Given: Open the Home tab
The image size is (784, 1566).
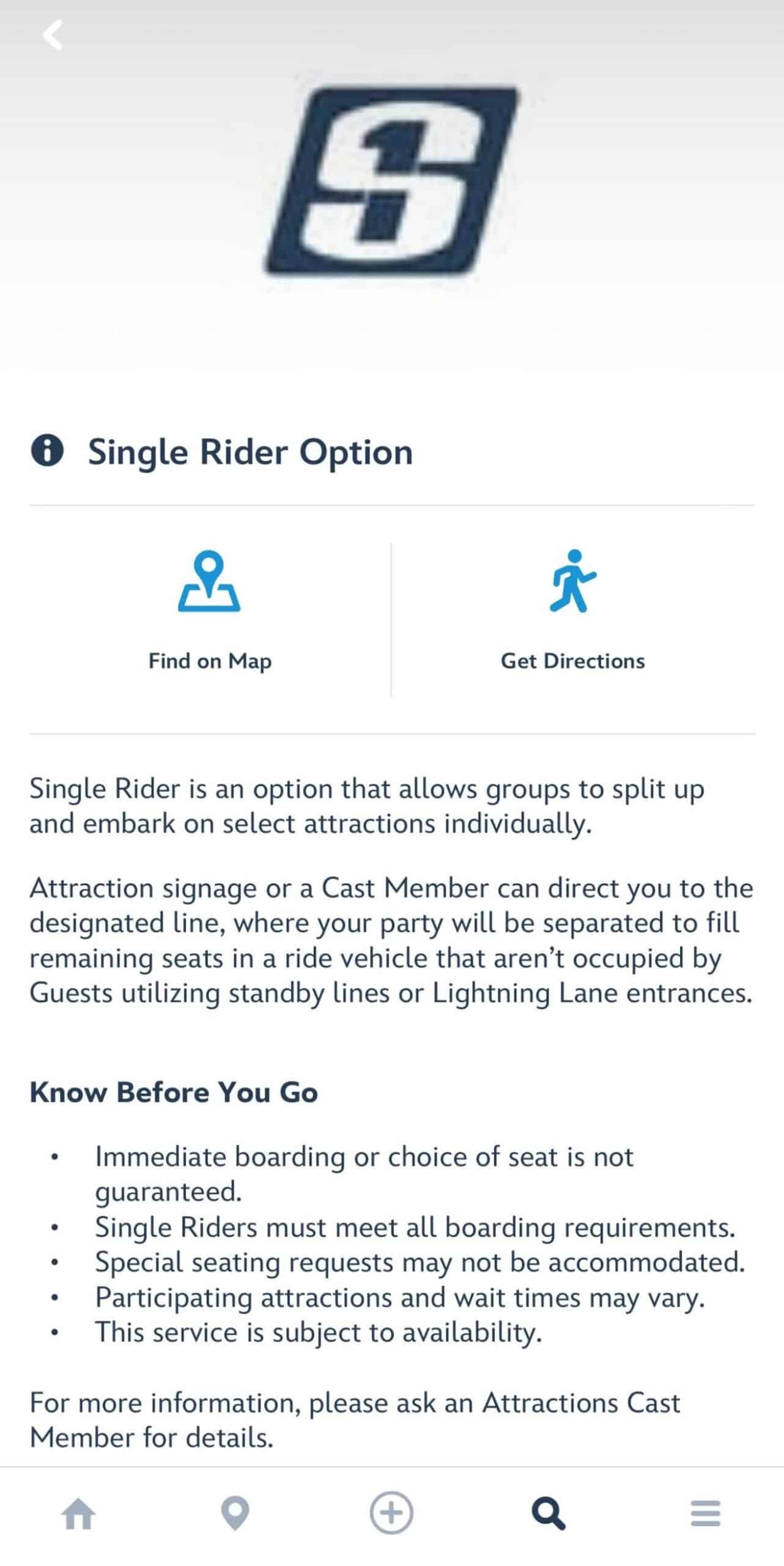Looking at the screenshot, I should [78, 1514].
